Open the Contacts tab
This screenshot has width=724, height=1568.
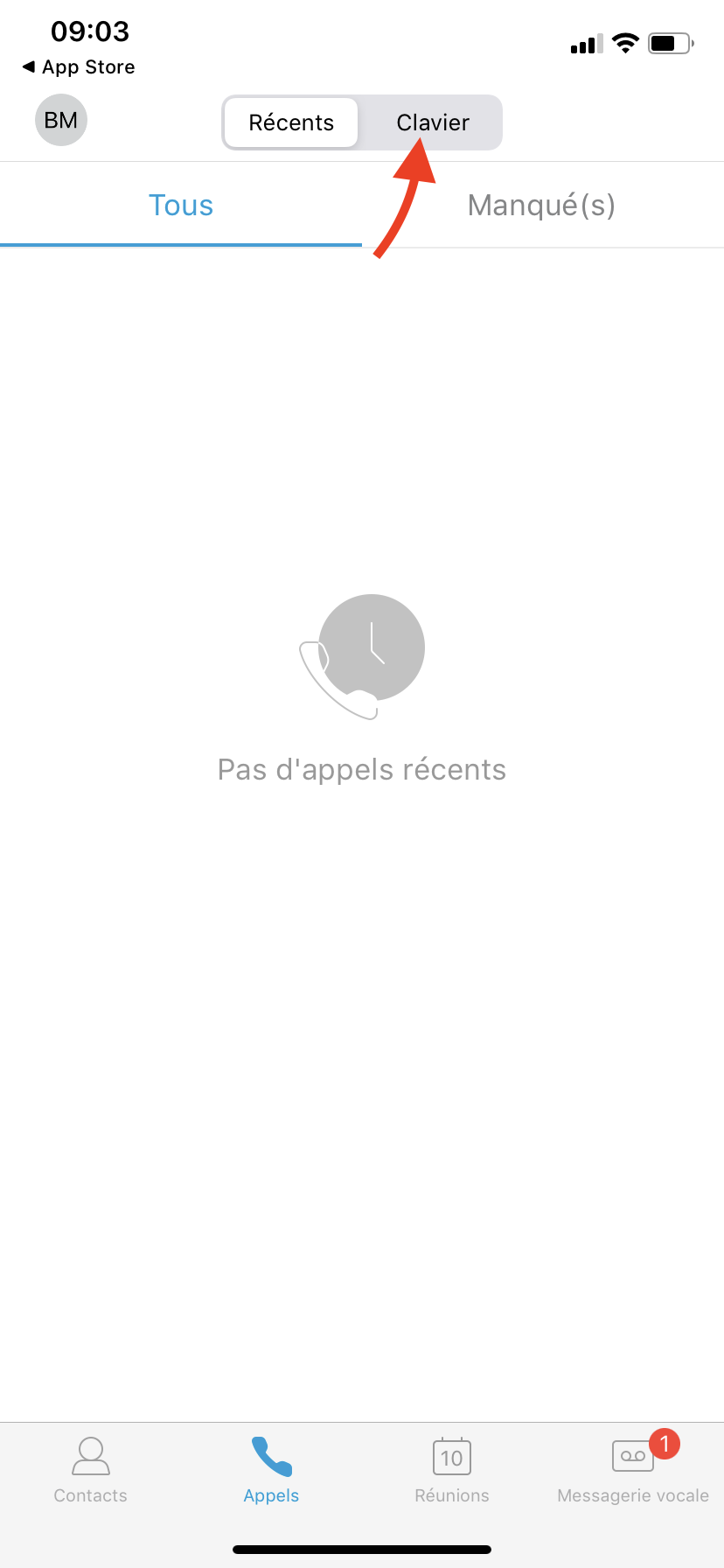pyautogui.click(x=91, y=1470)
